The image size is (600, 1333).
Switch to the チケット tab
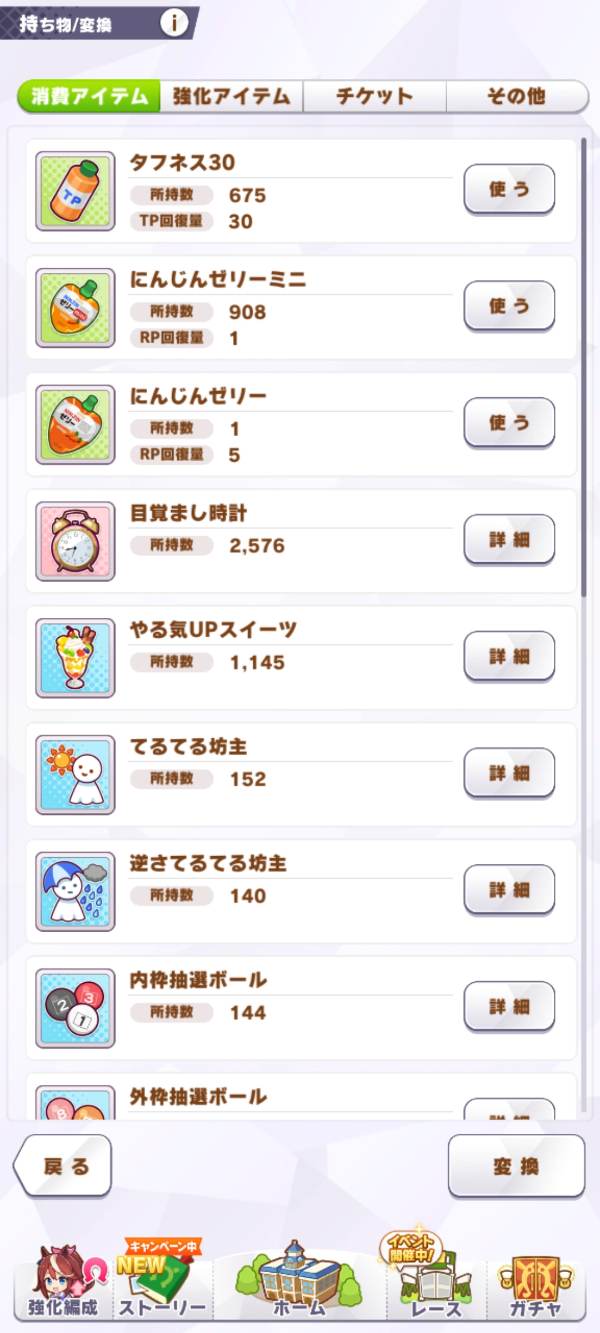pyautogui.click(x=374, y=96)
